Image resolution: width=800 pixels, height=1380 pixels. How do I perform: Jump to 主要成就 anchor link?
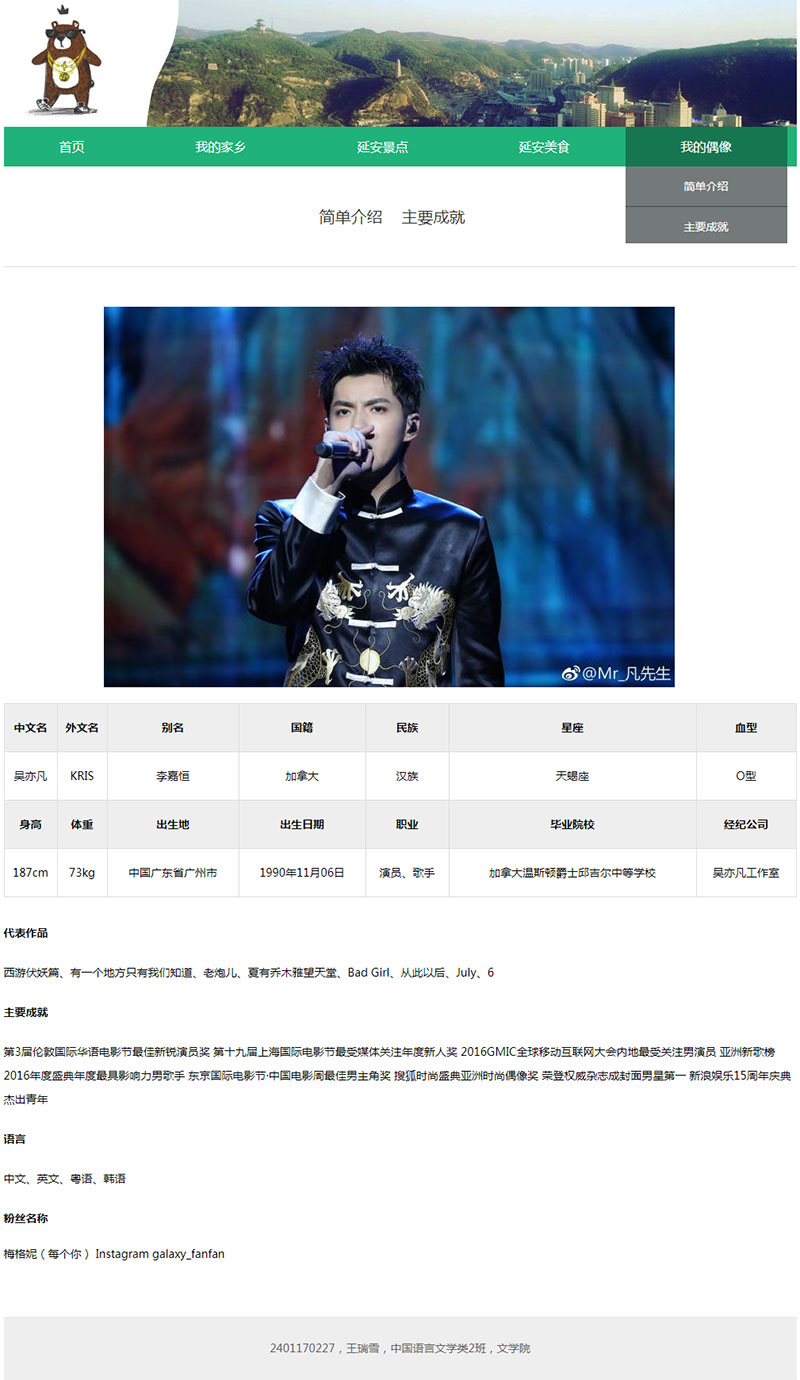click(x=433, y=217)
